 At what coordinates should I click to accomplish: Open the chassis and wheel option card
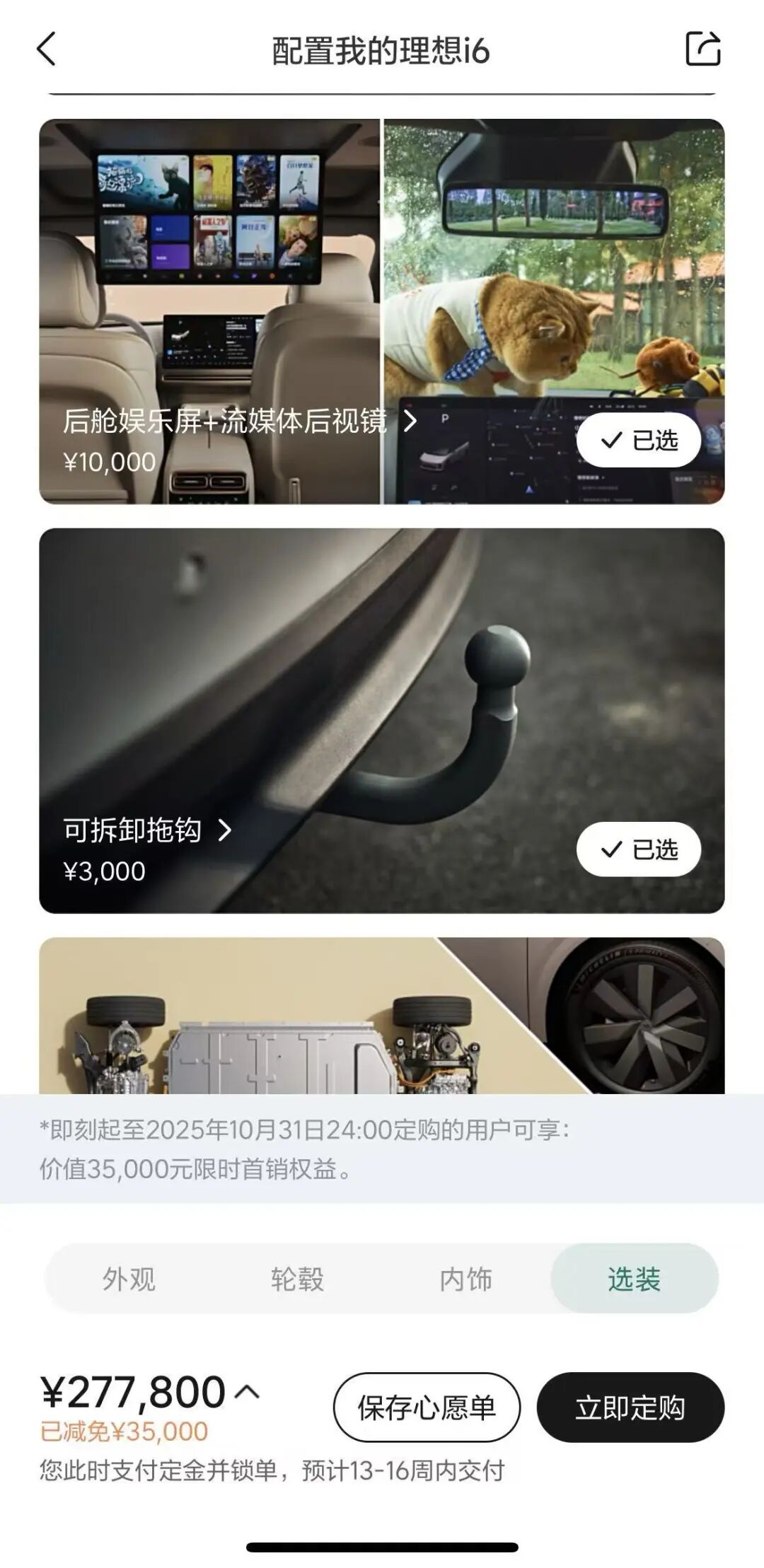pos(382,1015)
